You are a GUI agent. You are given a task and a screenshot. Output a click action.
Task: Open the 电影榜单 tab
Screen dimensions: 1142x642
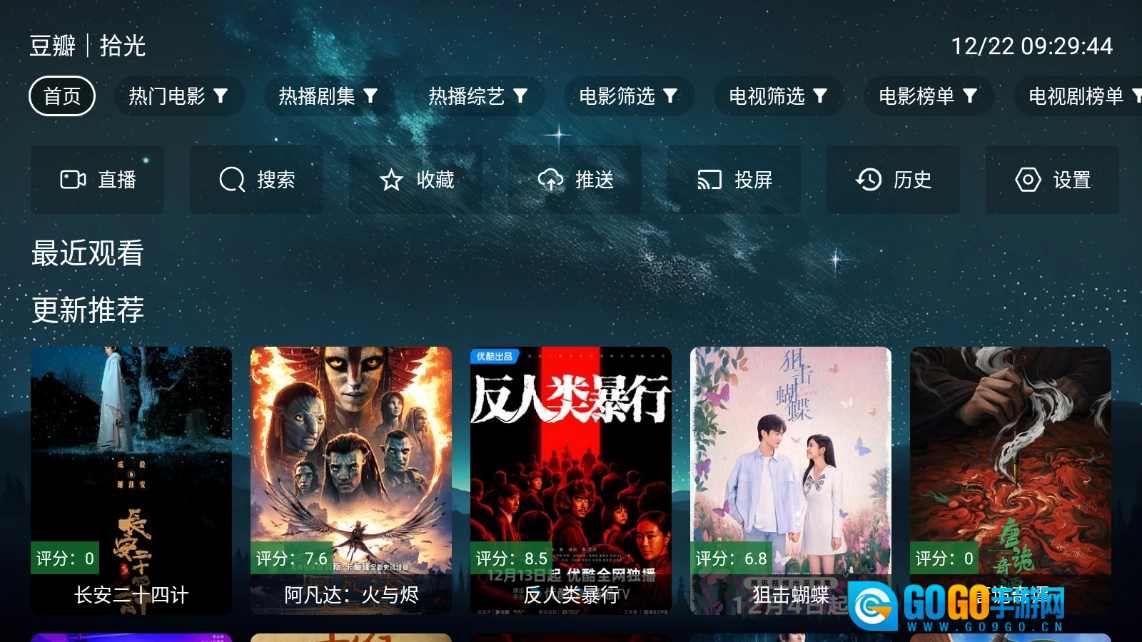point(928,96)
